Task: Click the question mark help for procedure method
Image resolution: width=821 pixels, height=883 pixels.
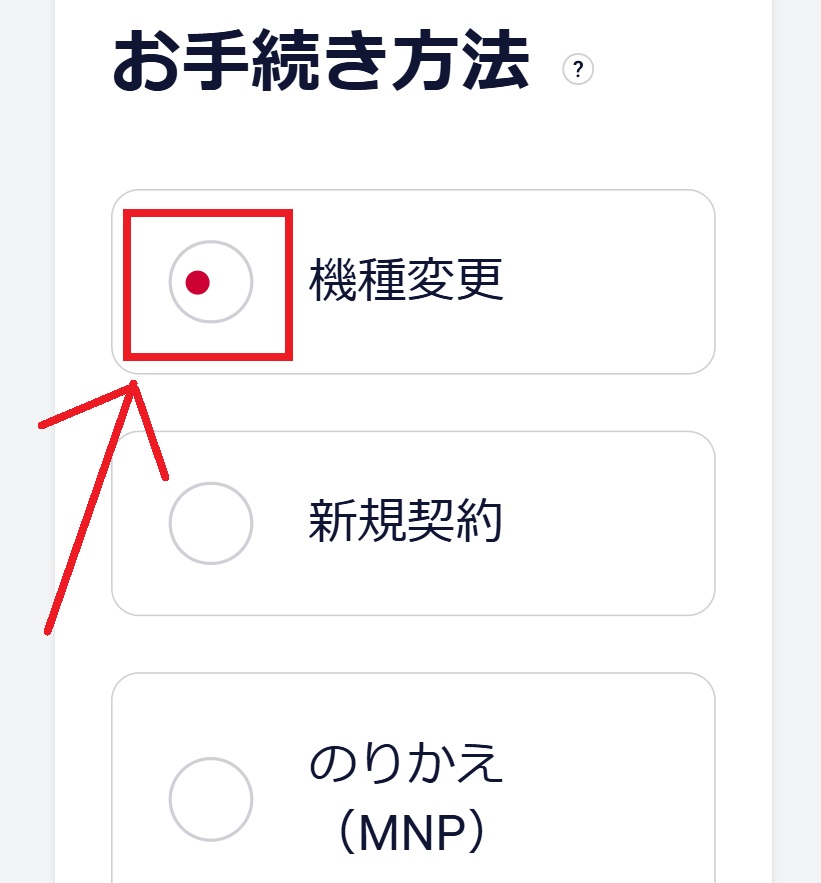Action: 578,70
